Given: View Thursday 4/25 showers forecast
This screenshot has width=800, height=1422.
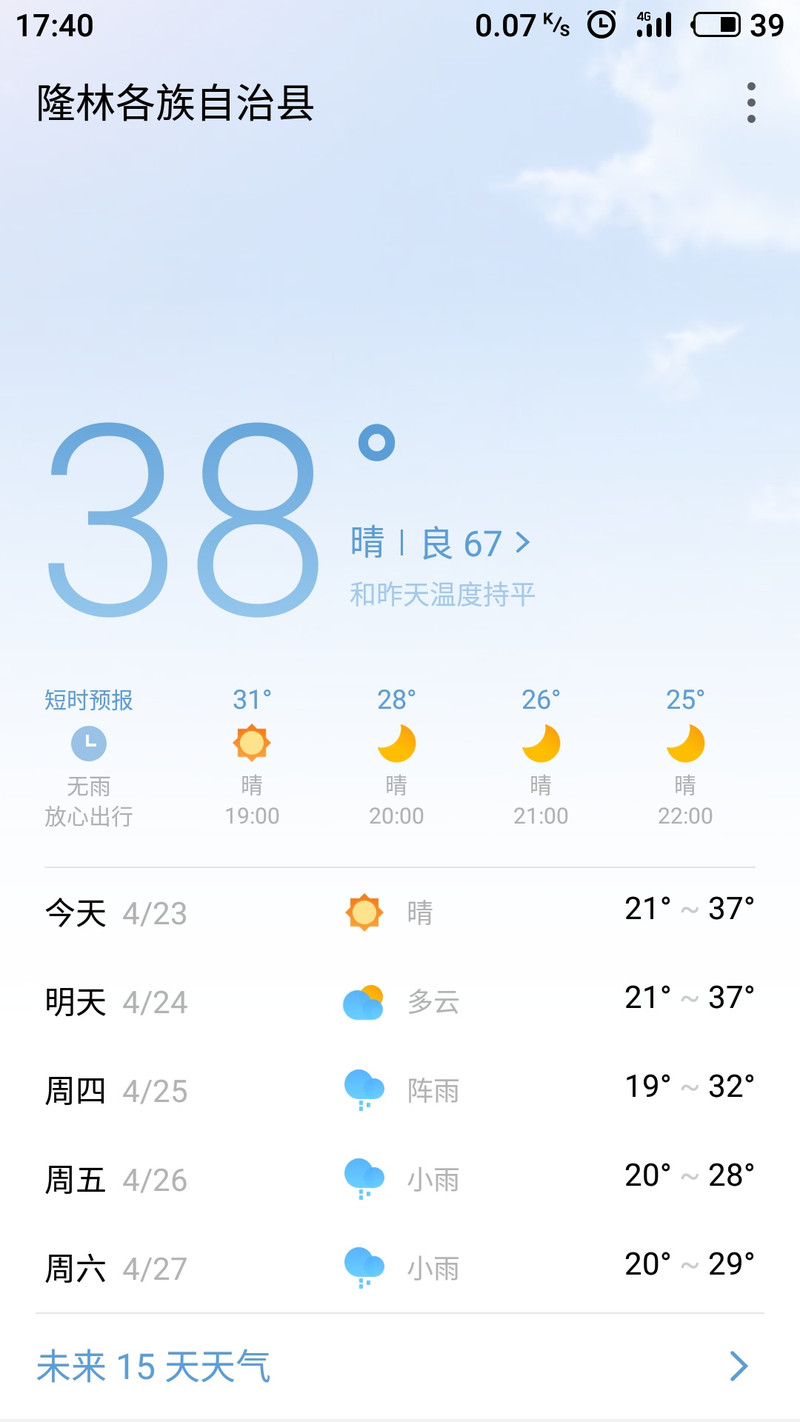Looking at the screenshot, I should pos(399,1089).
